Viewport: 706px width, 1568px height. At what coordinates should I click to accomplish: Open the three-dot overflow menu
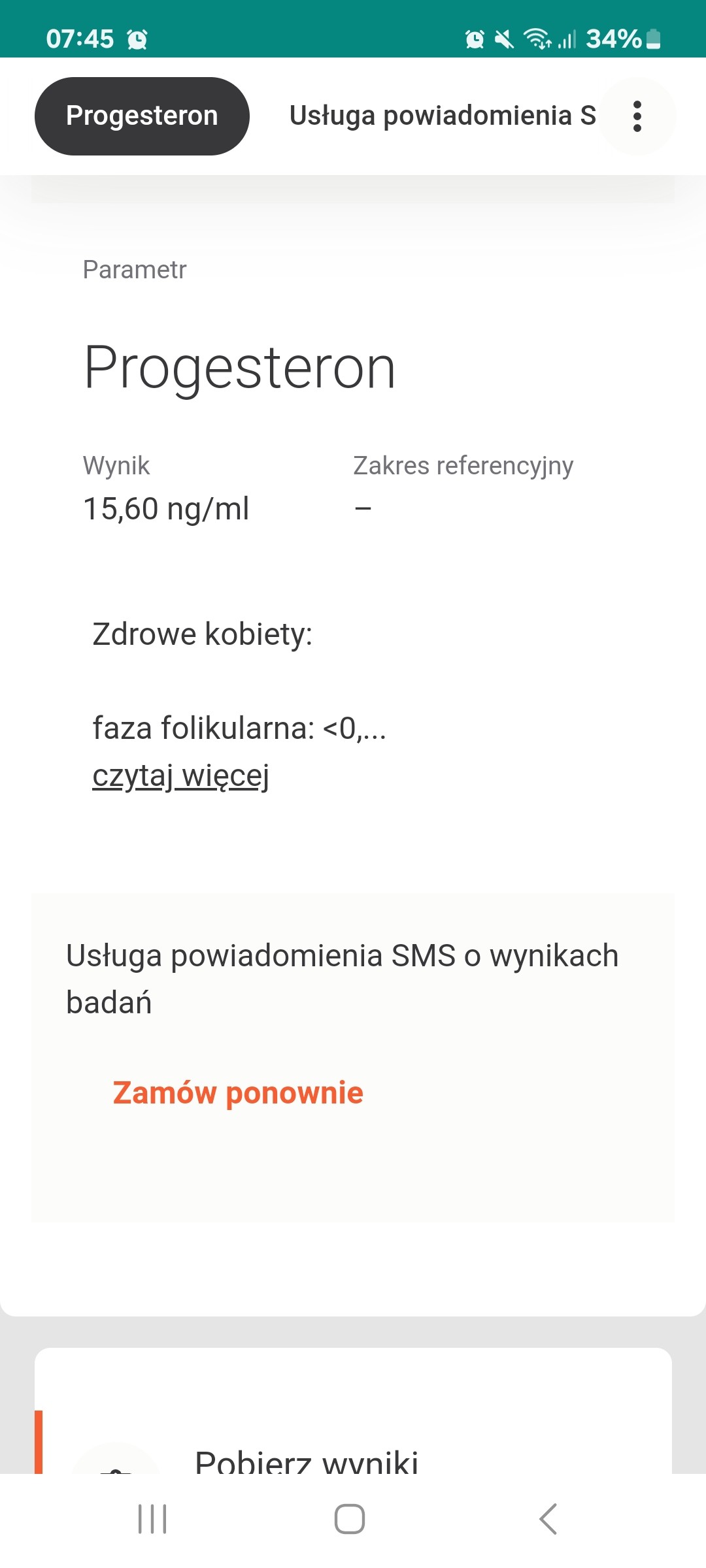point(637,116)
